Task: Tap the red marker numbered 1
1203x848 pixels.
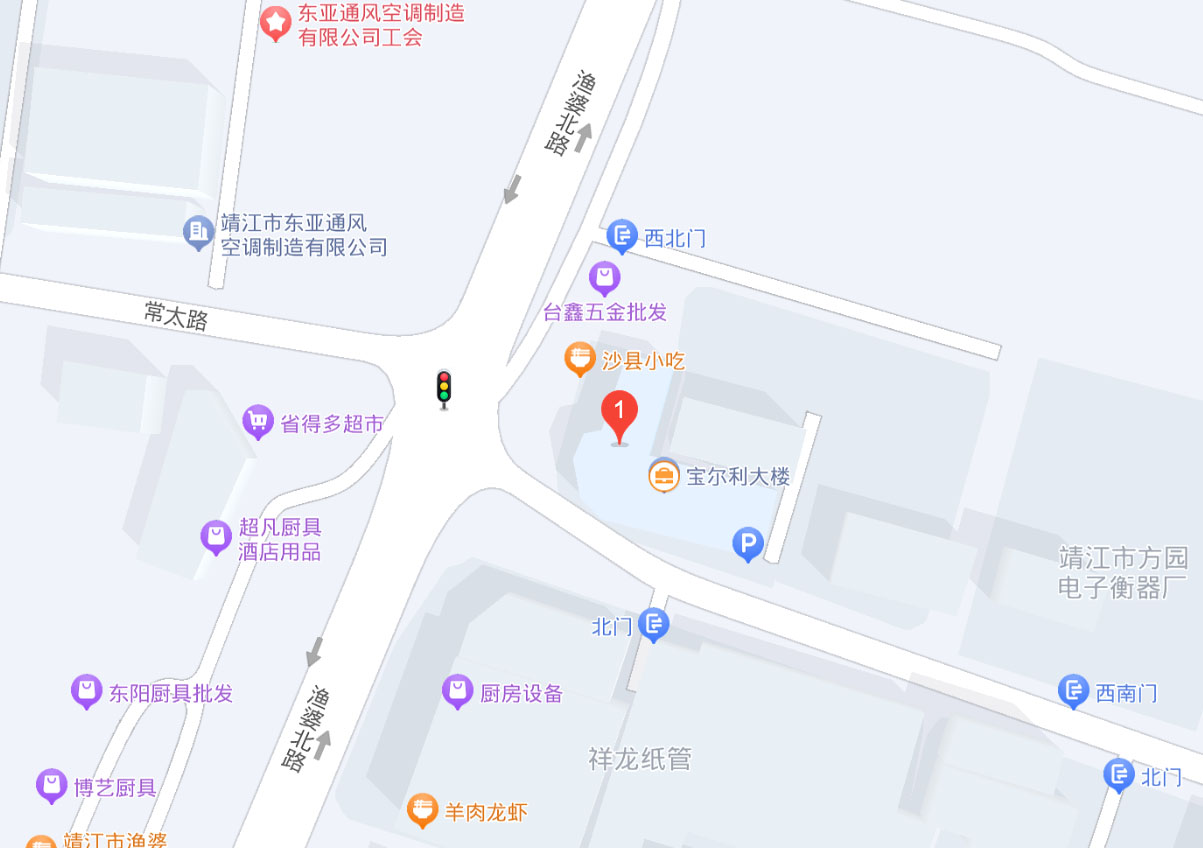Action: coord(619,413)
